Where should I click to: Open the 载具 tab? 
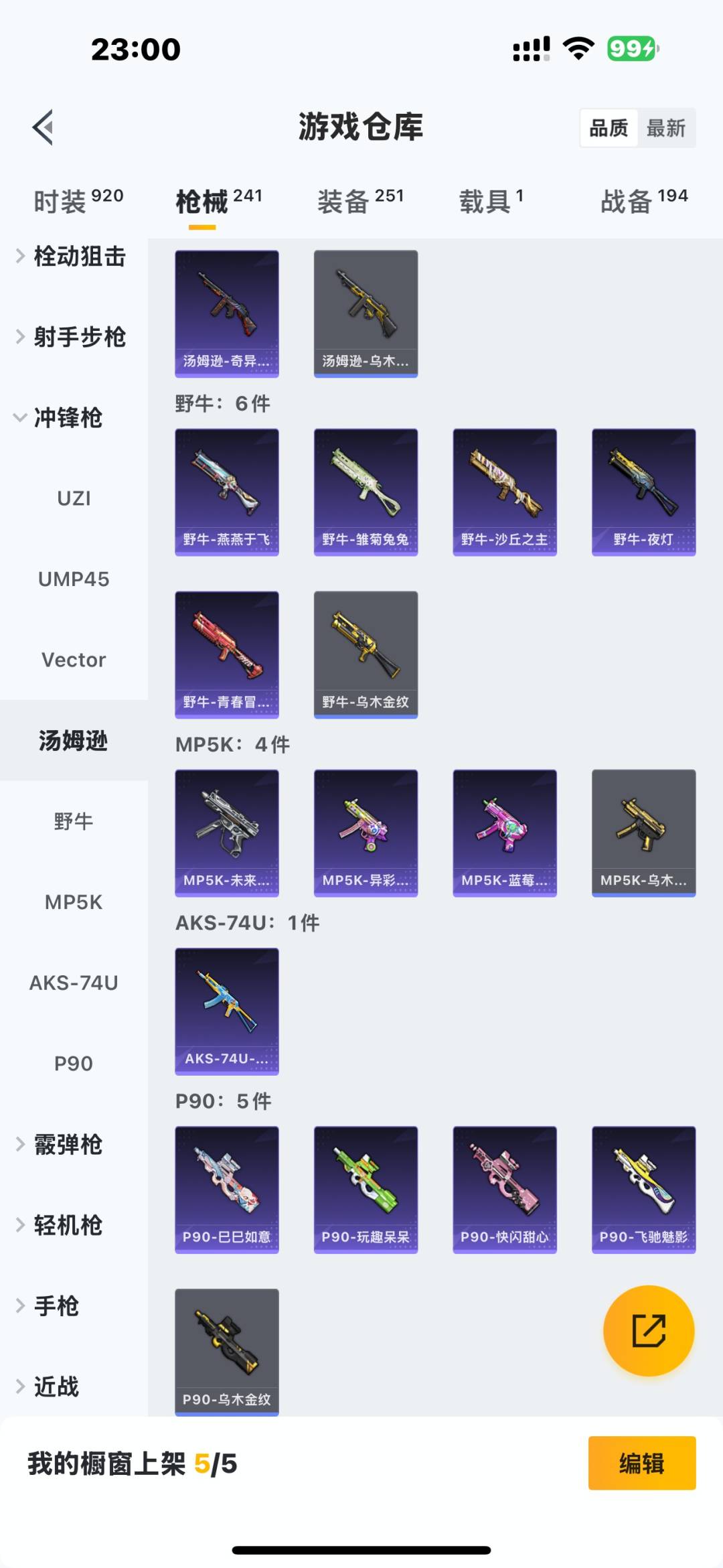[491, 201]
